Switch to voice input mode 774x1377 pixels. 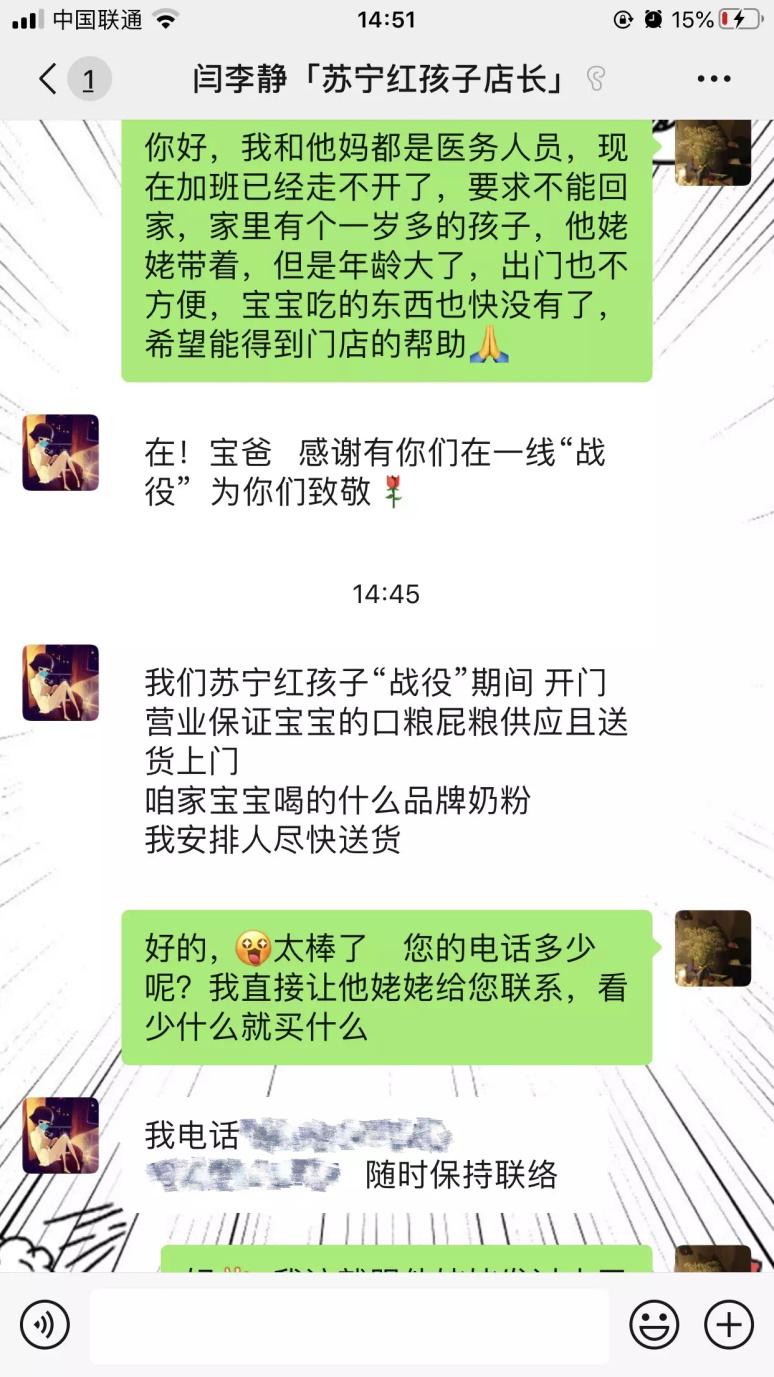click(x=44, y=1322)
